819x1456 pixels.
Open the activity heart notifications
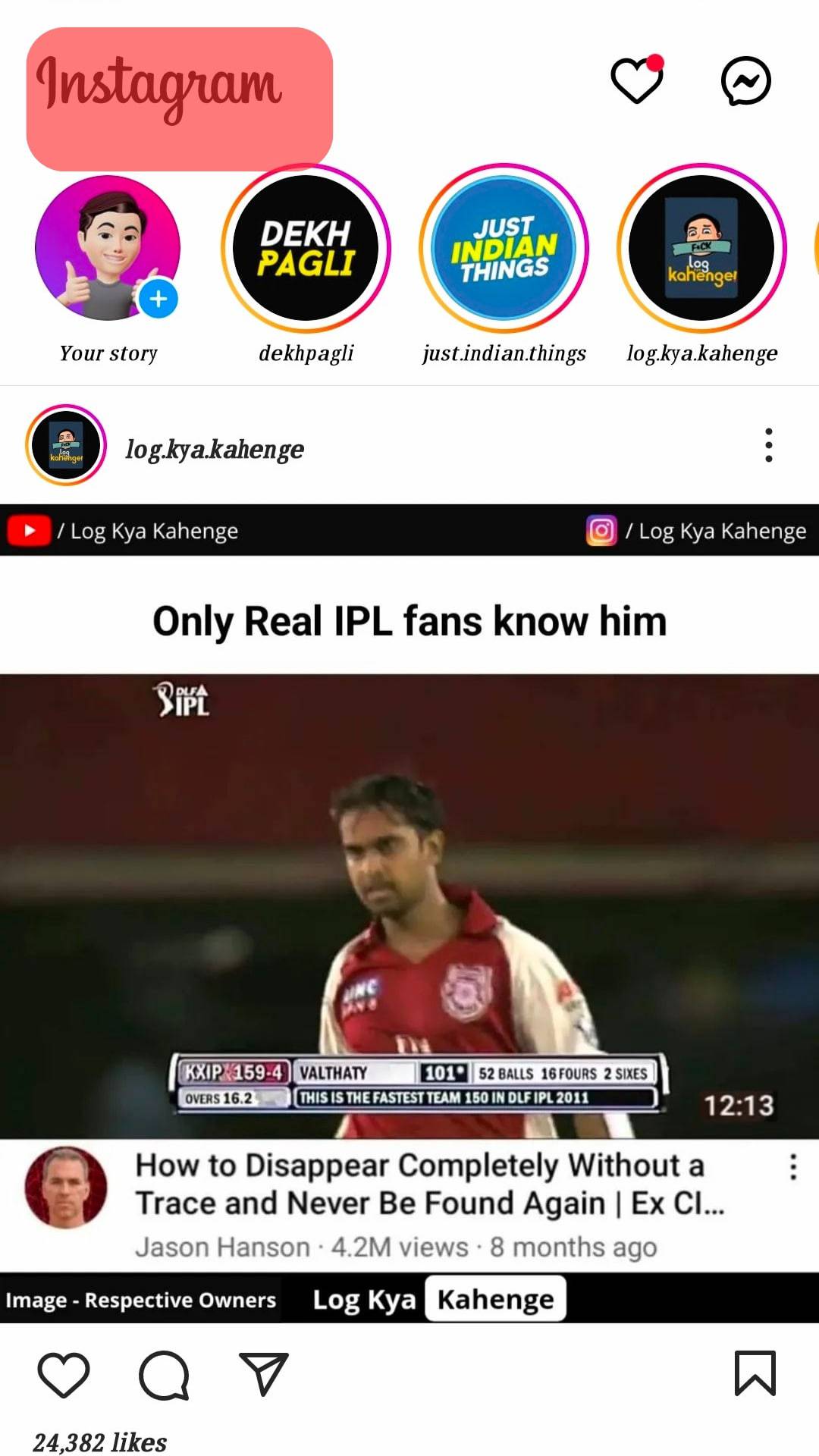click(x=636, y=80)
